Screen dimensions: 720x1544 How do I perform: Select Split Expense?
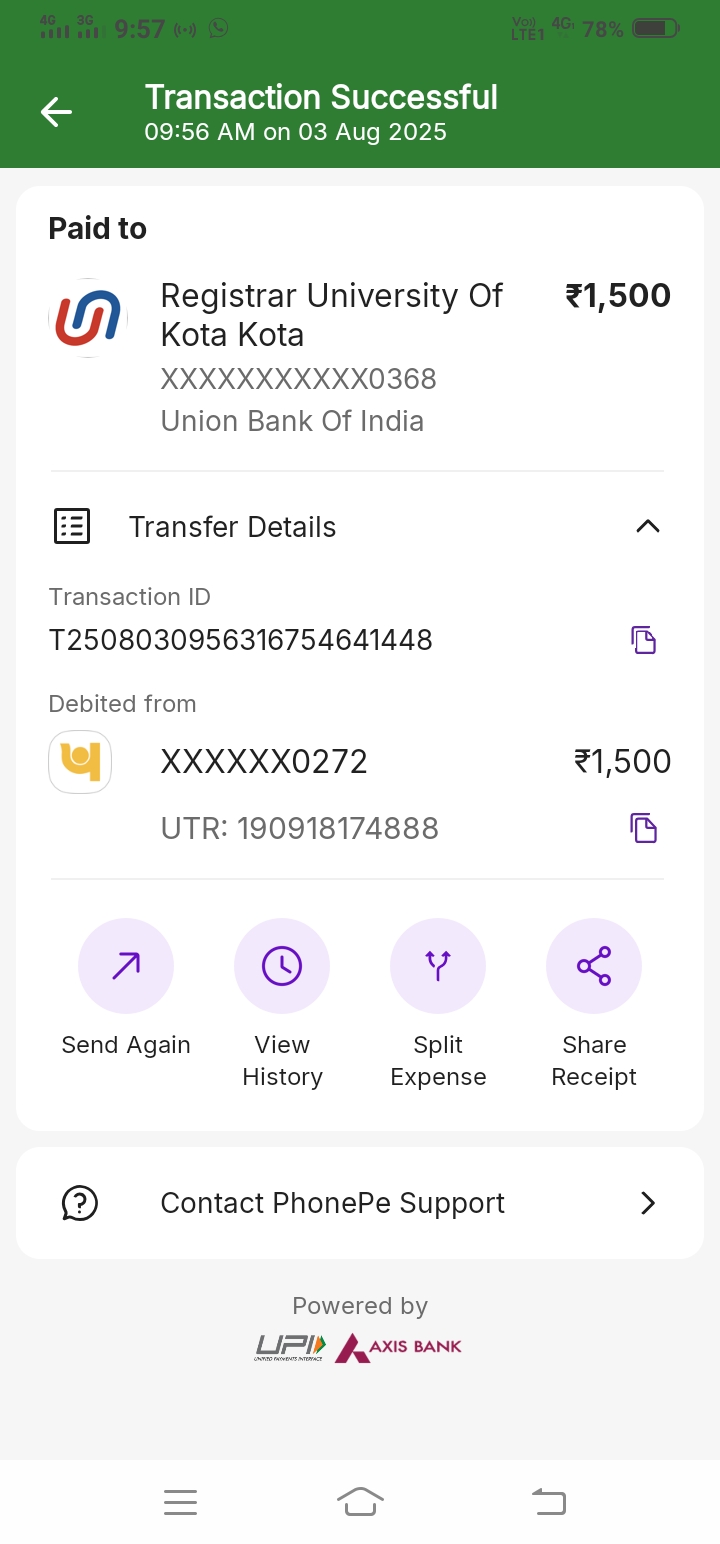438,966
